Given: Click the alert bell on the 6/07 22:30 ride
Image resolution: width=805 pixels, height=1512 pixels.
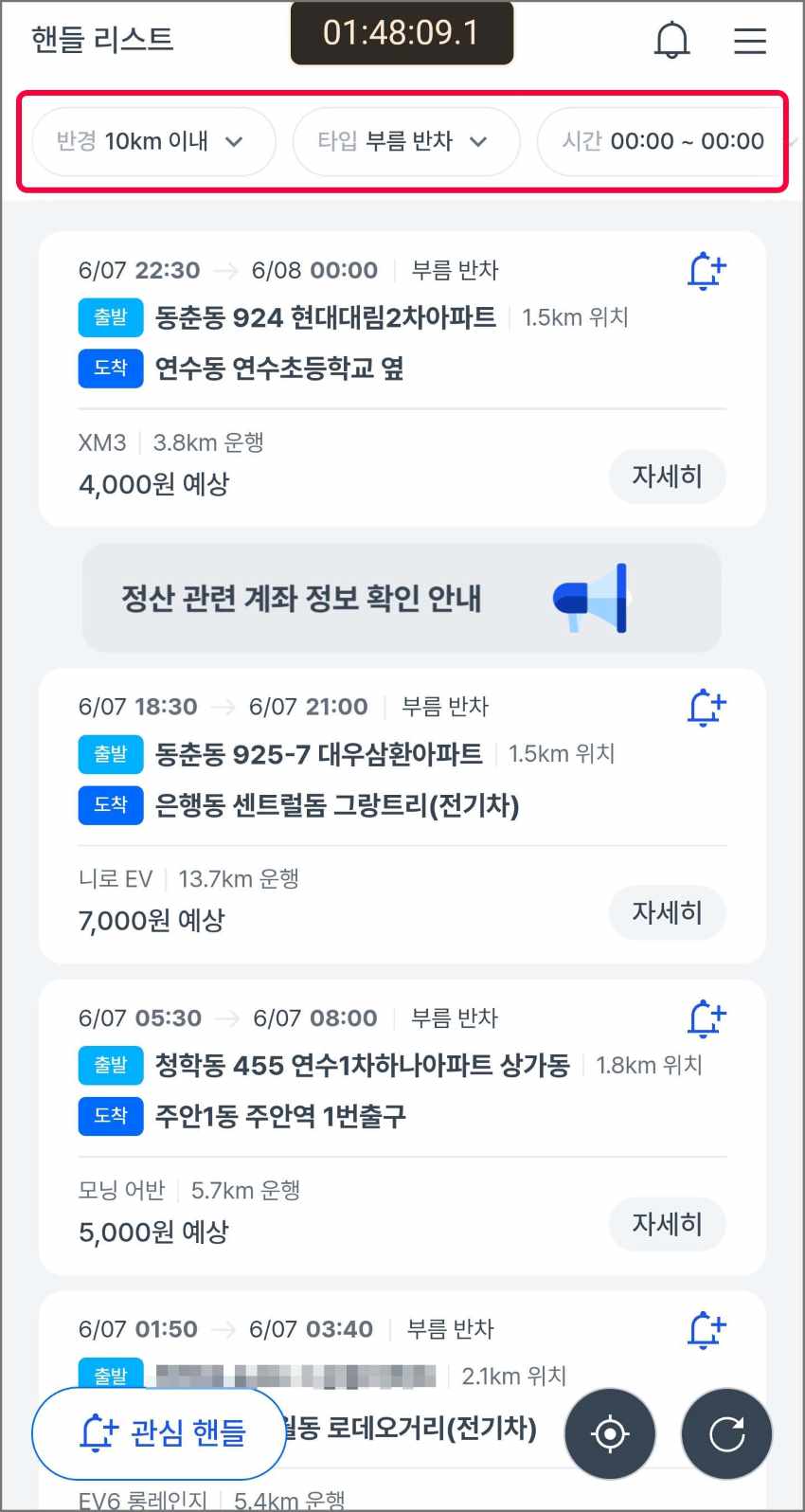Looking at the screenshot, I should pos(706,271).
